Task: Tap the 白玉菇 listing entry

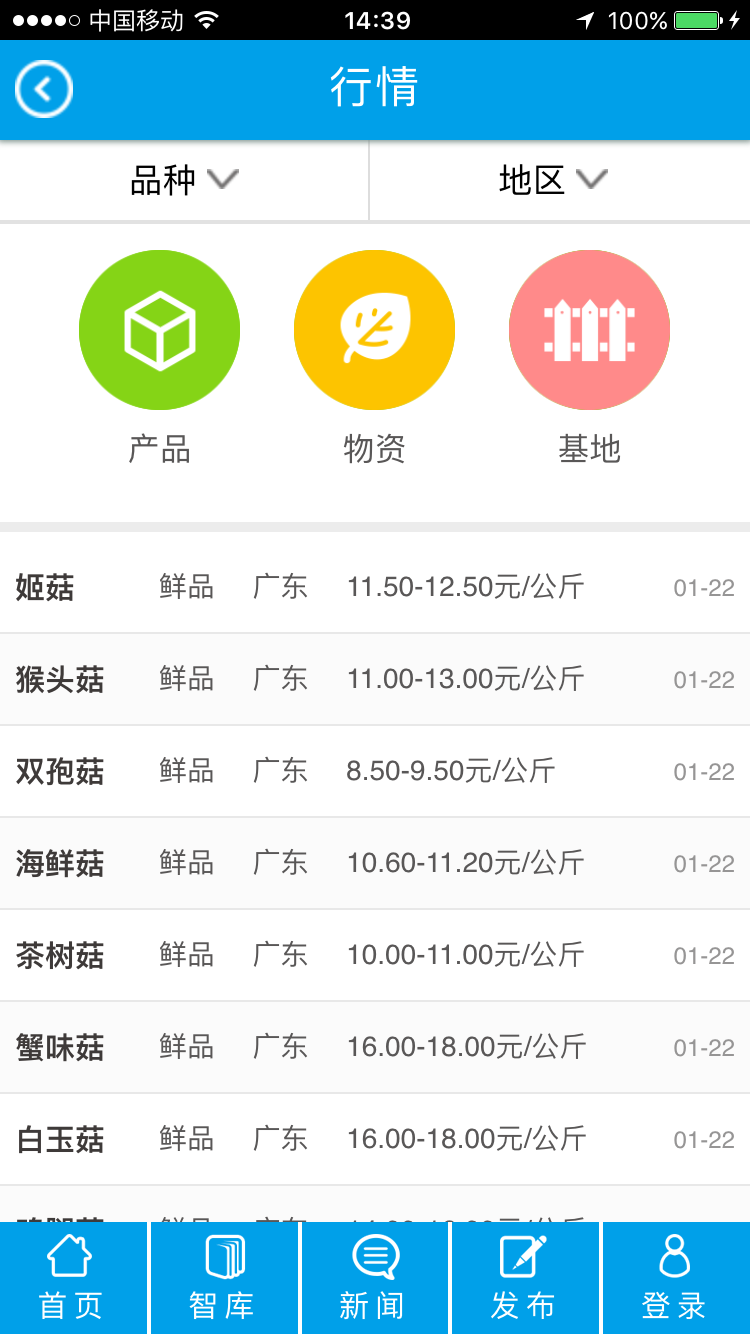Action: click(375, 1139)
